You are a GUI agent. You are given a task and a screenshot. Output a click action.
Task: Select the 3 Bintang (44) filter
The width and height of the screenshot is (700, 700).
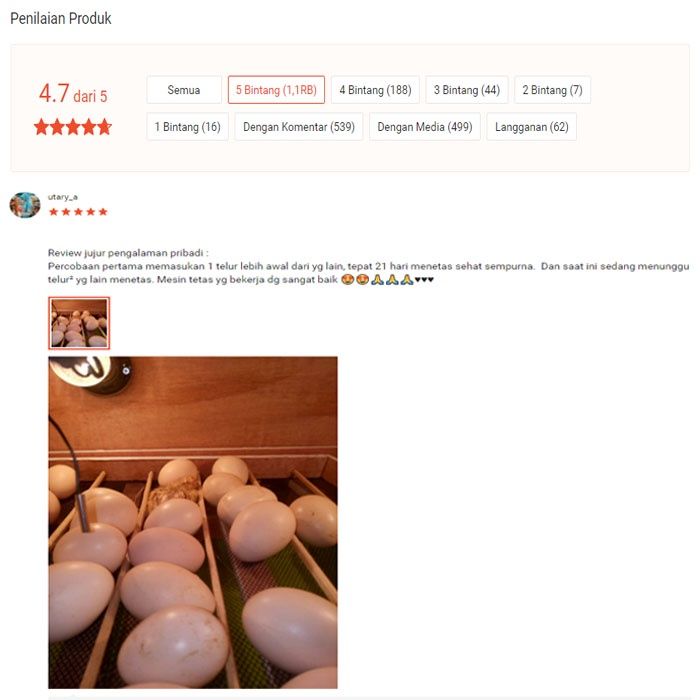coord(466,90)
